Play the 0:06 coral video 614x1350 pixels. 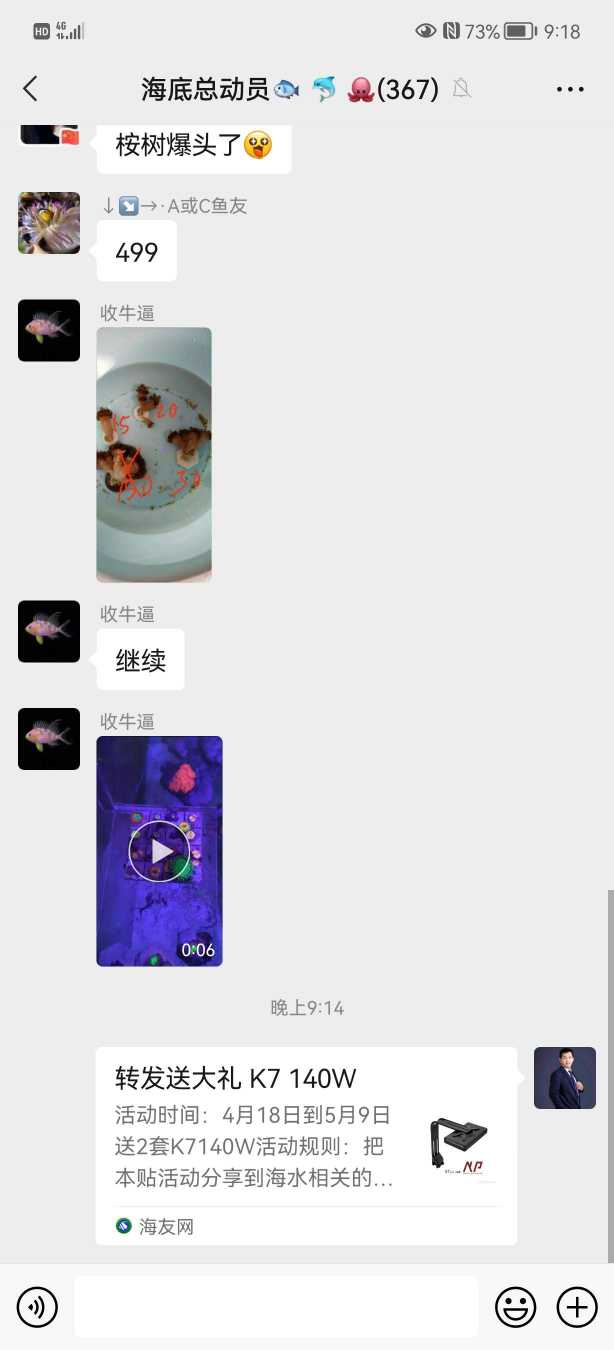159,851
